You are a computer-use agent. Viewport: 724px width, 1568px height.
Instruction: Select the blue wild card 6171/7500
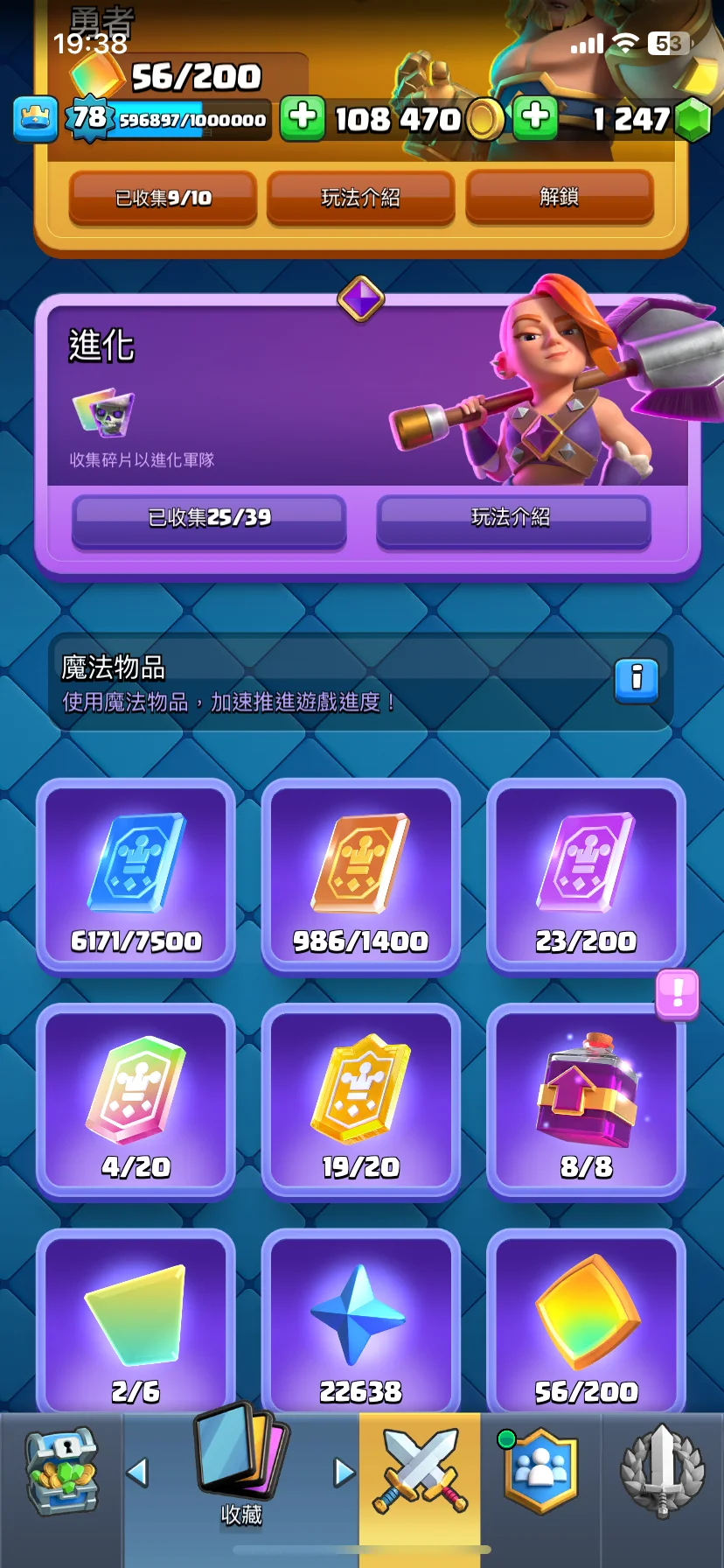[136, 875]
